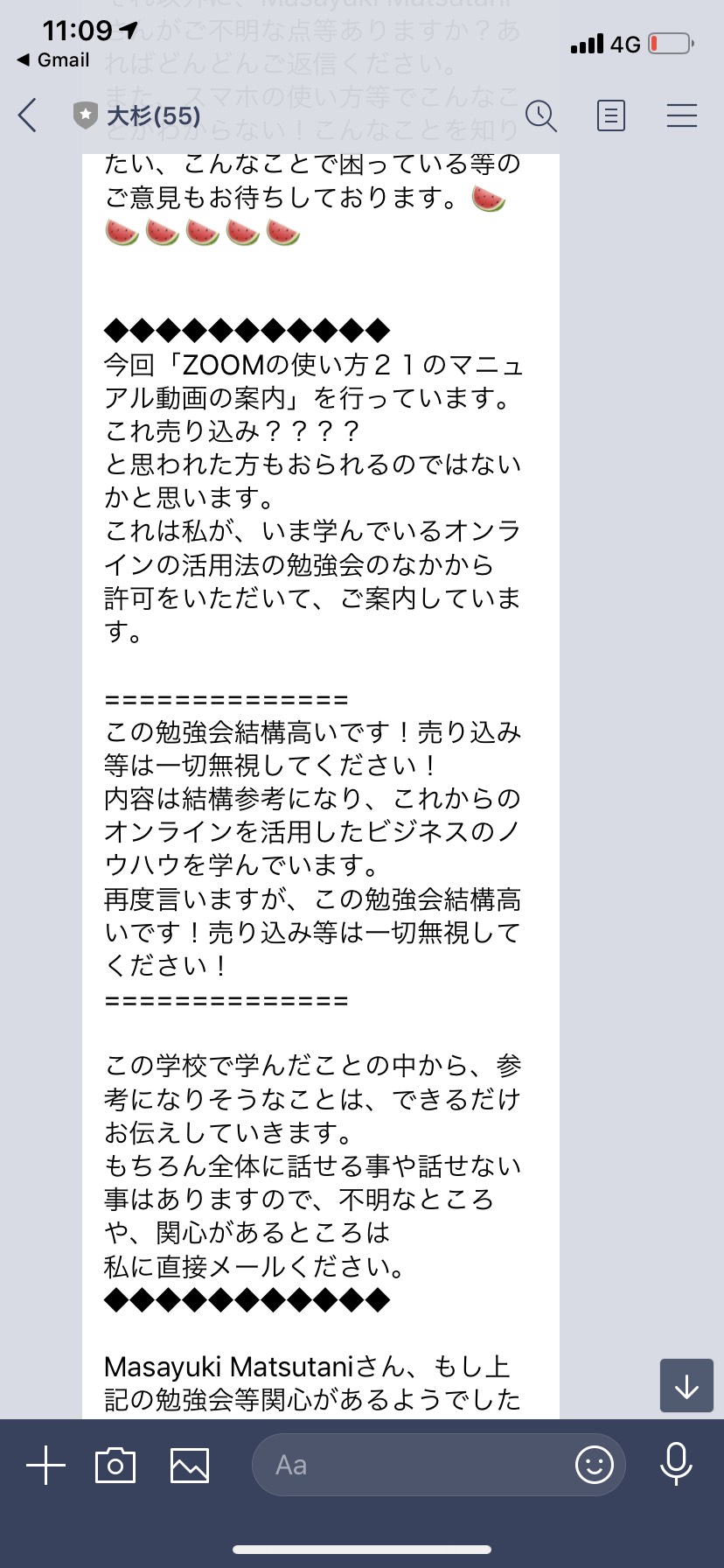Focus the Aa message input field
This screenshot has width=724, height=1568.
coord(411,1465)
